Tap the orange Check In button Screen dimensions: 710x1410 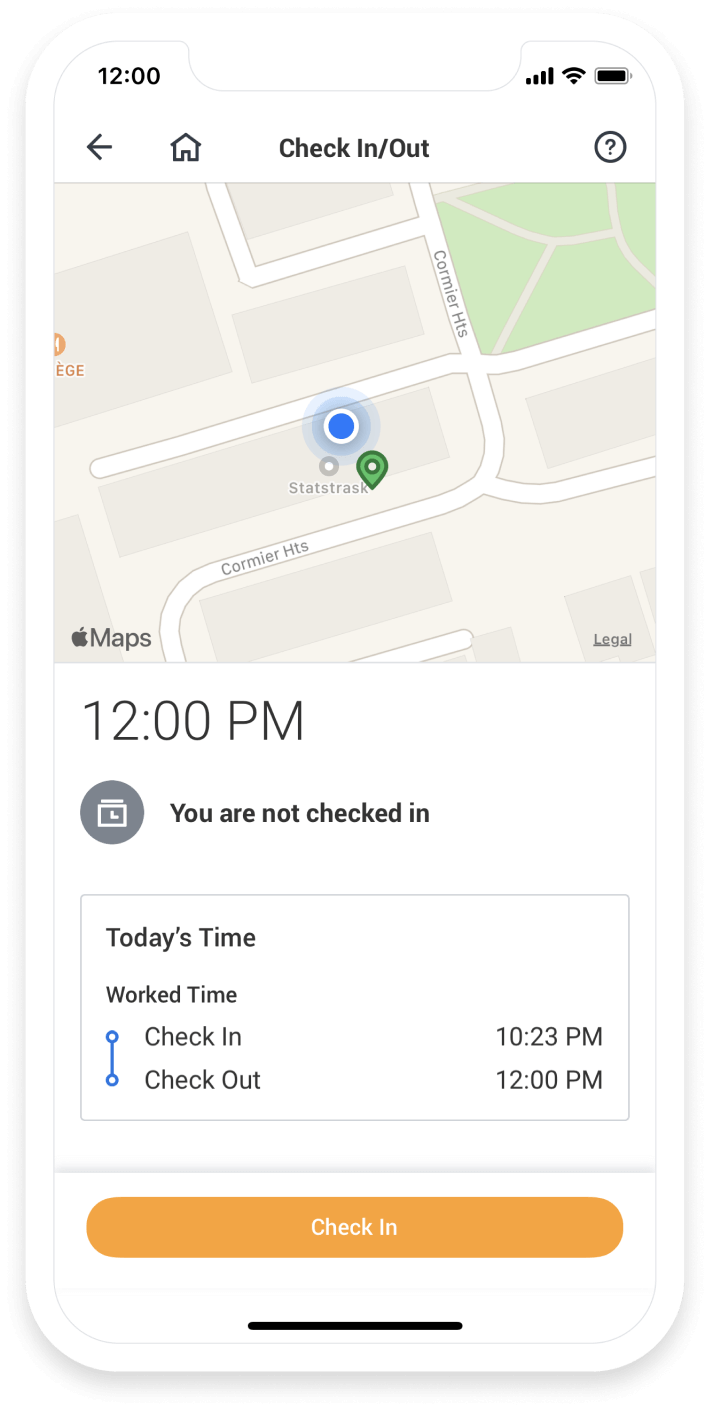point(354,1227)
